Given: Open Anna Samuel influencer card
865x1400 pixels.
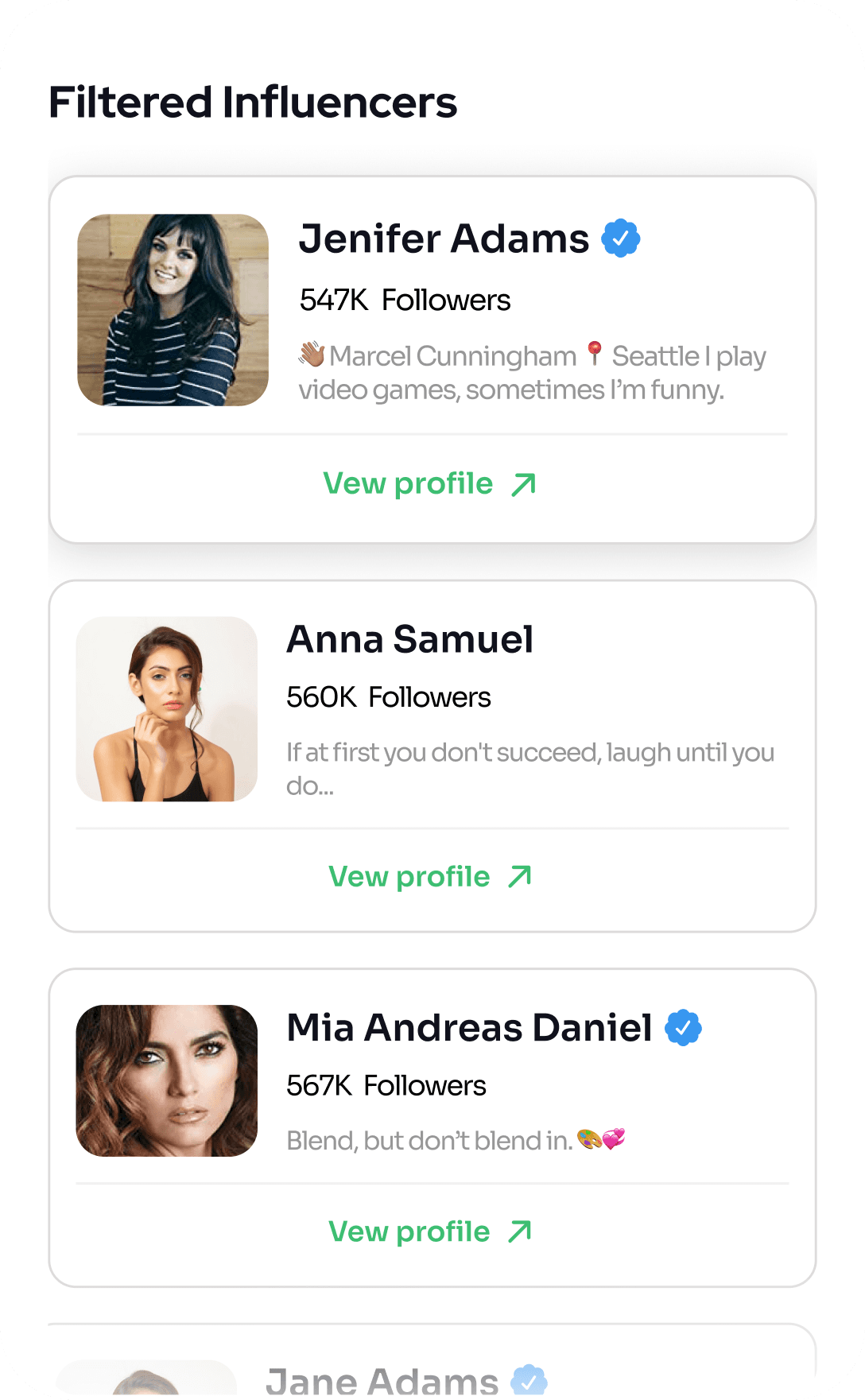Looking at the screenshot, I should (x=432, y=756).
